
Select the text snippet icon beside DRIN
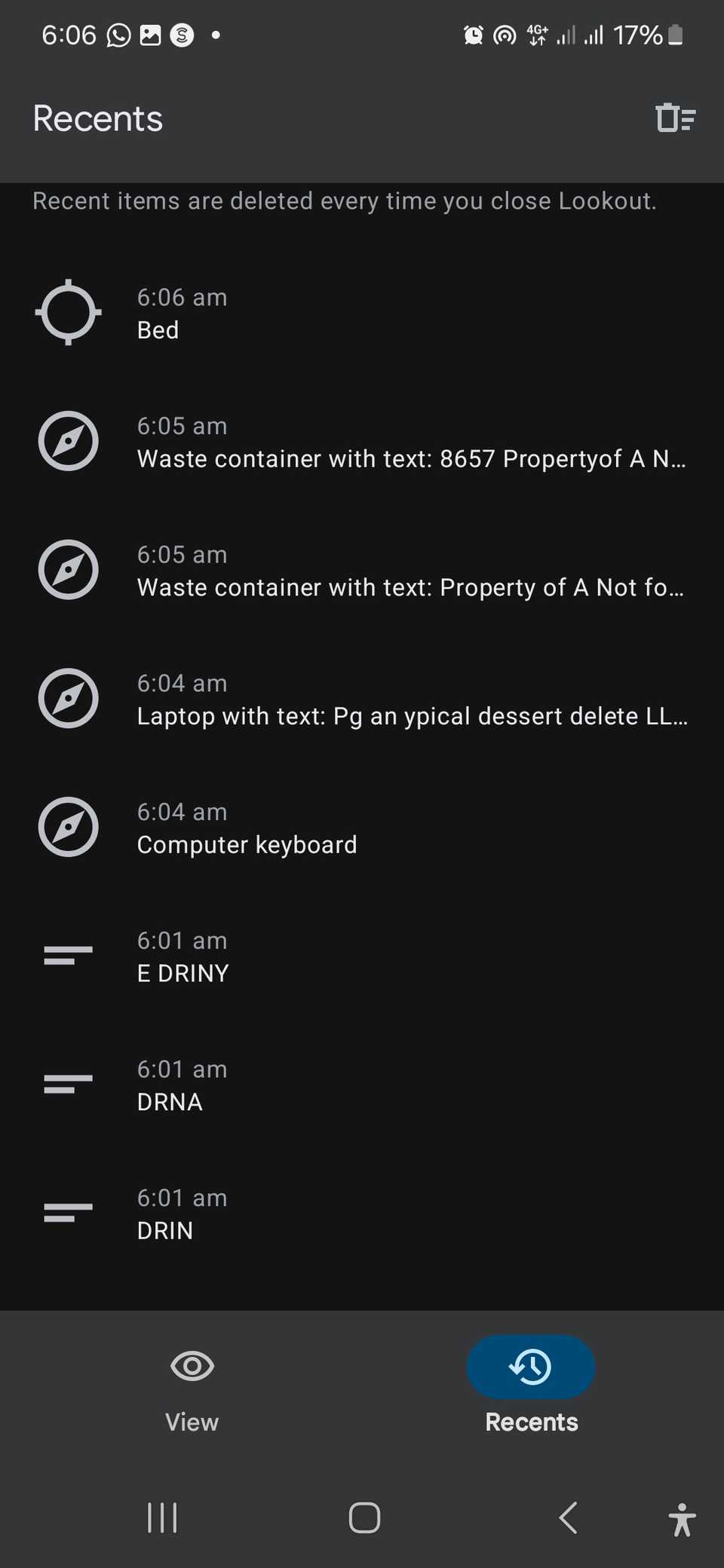[66, 1213]
